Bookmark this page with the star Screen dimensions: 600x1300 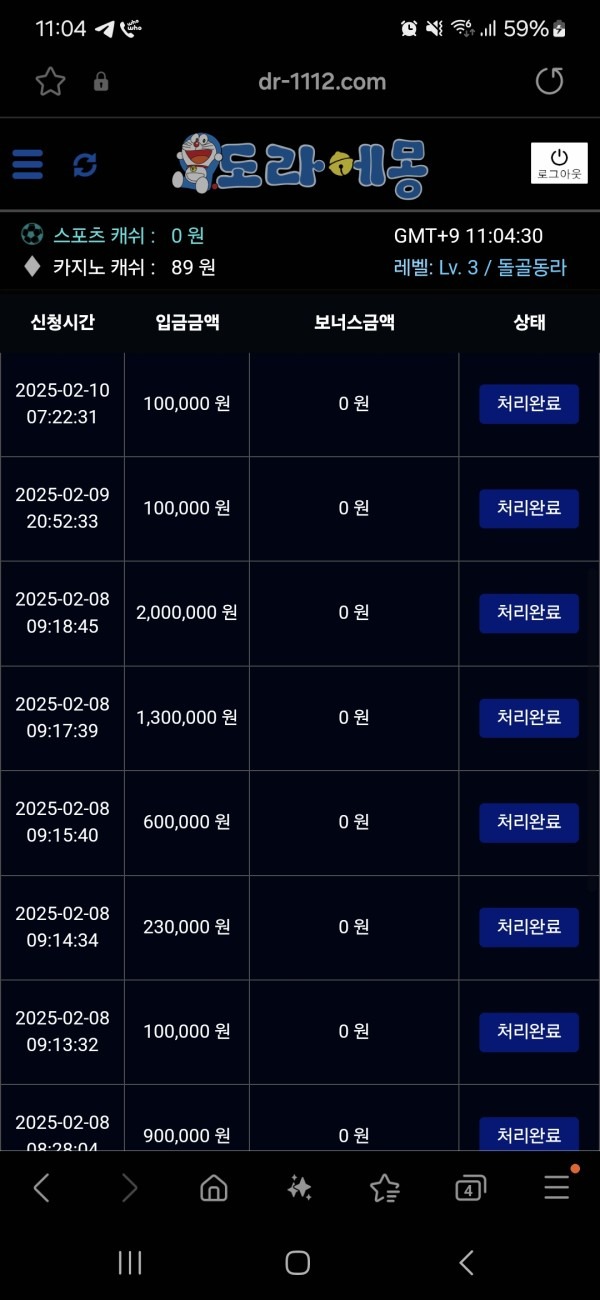[x=50, y=82]
